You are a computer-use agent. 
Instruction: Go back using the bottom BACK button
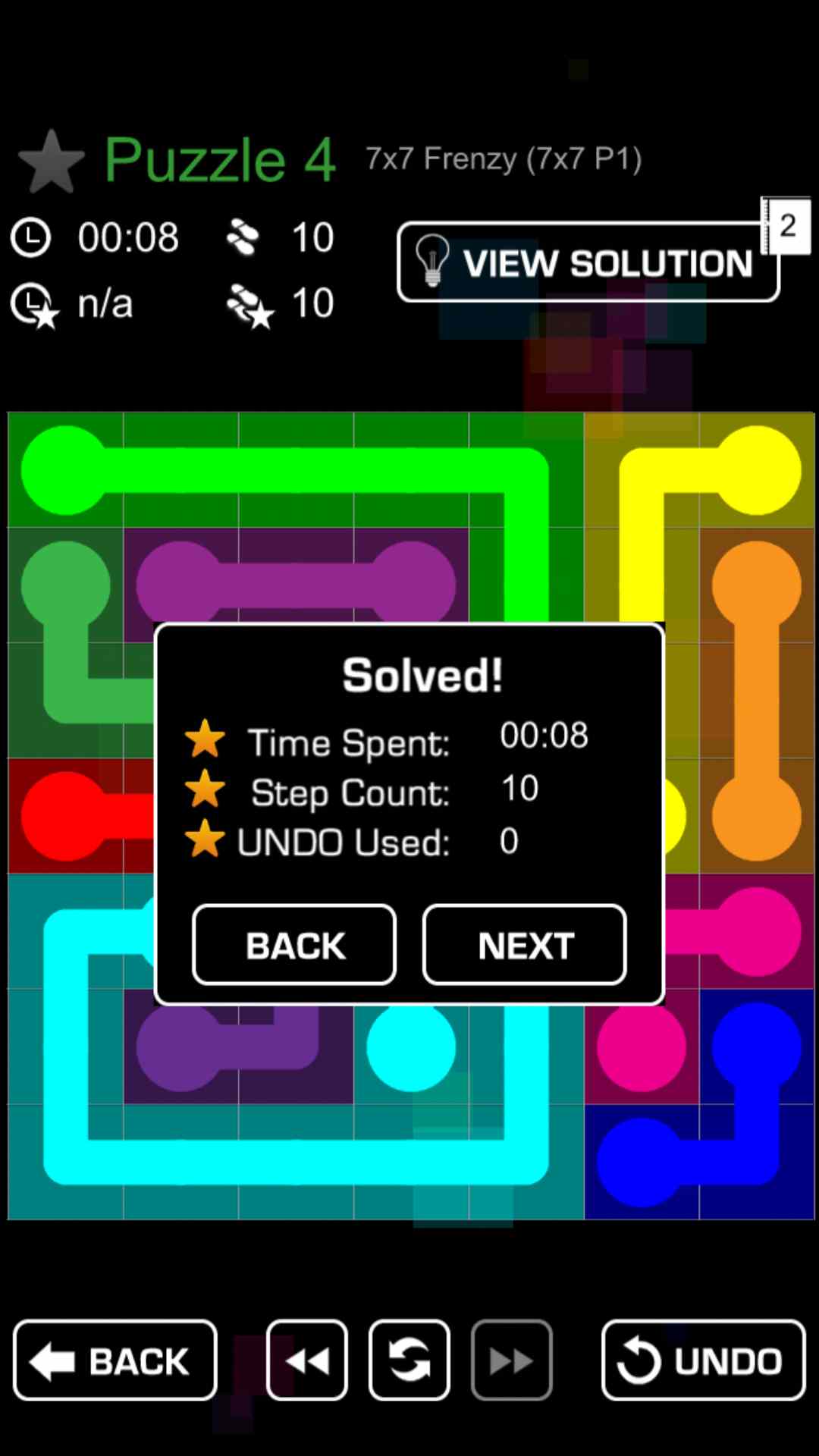[x=115, y=1360]
